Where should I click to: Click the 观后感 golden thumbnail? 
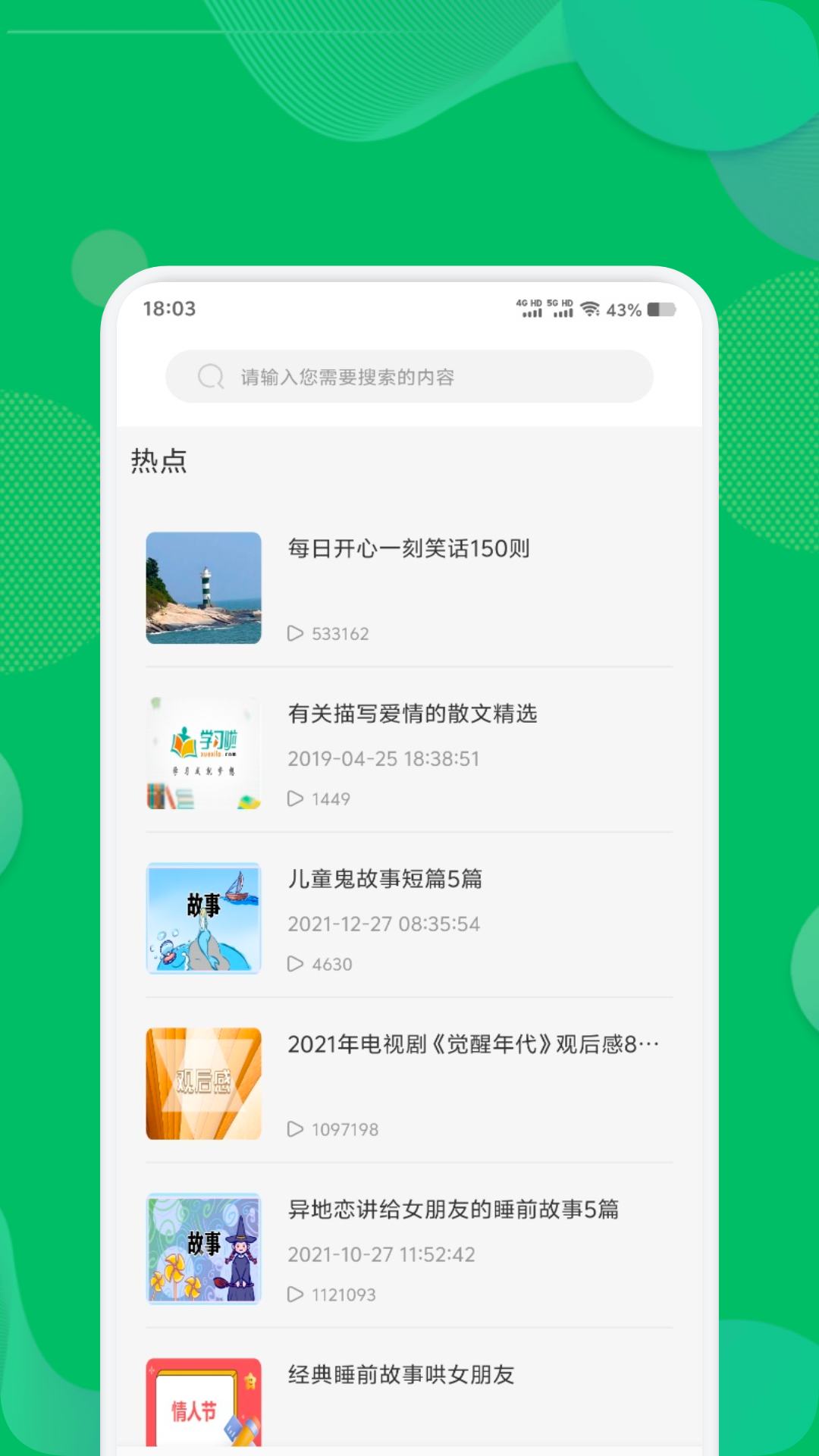[x=203, y=1084]
